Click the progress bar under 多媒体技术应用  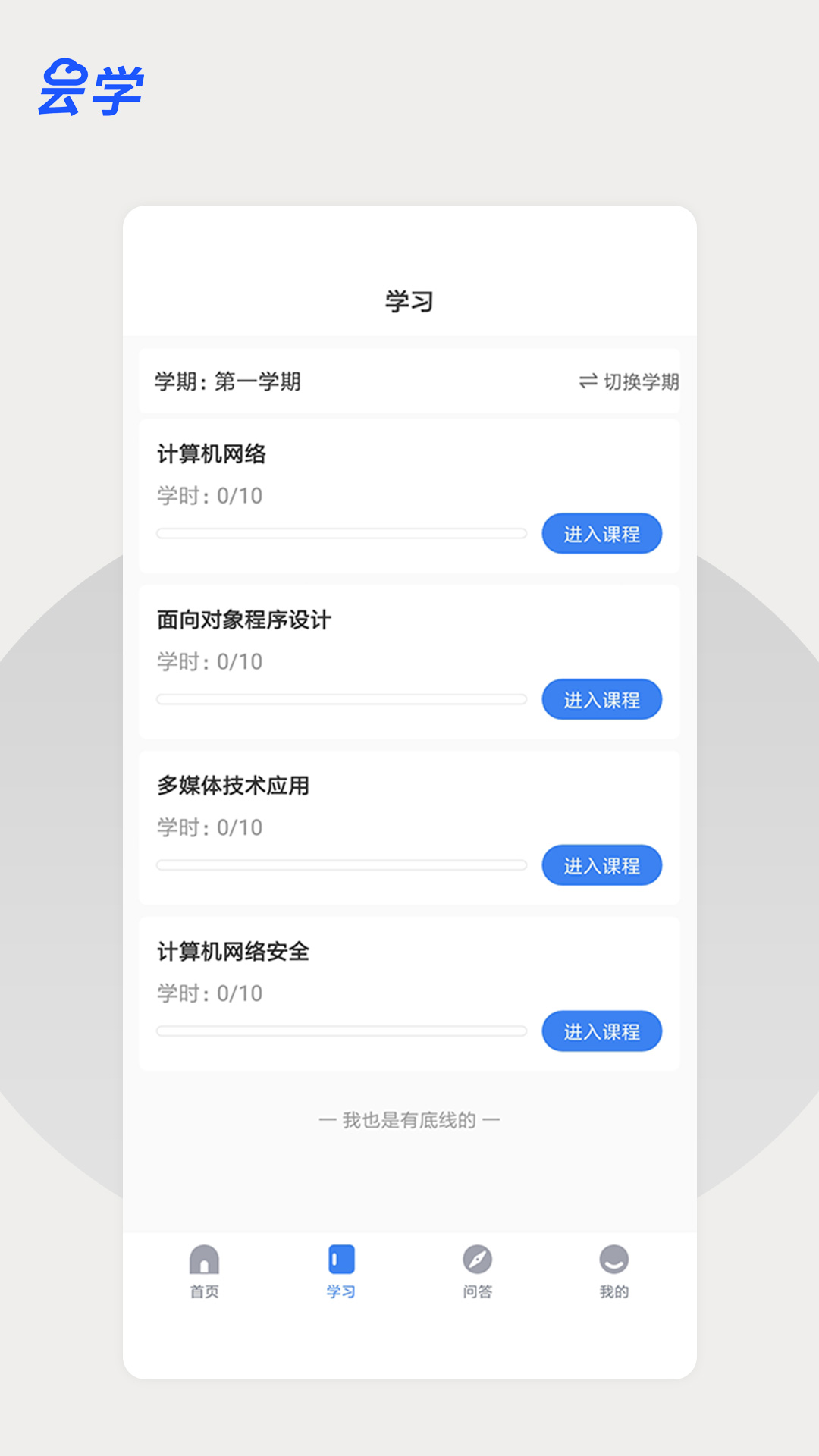point(341,864)
